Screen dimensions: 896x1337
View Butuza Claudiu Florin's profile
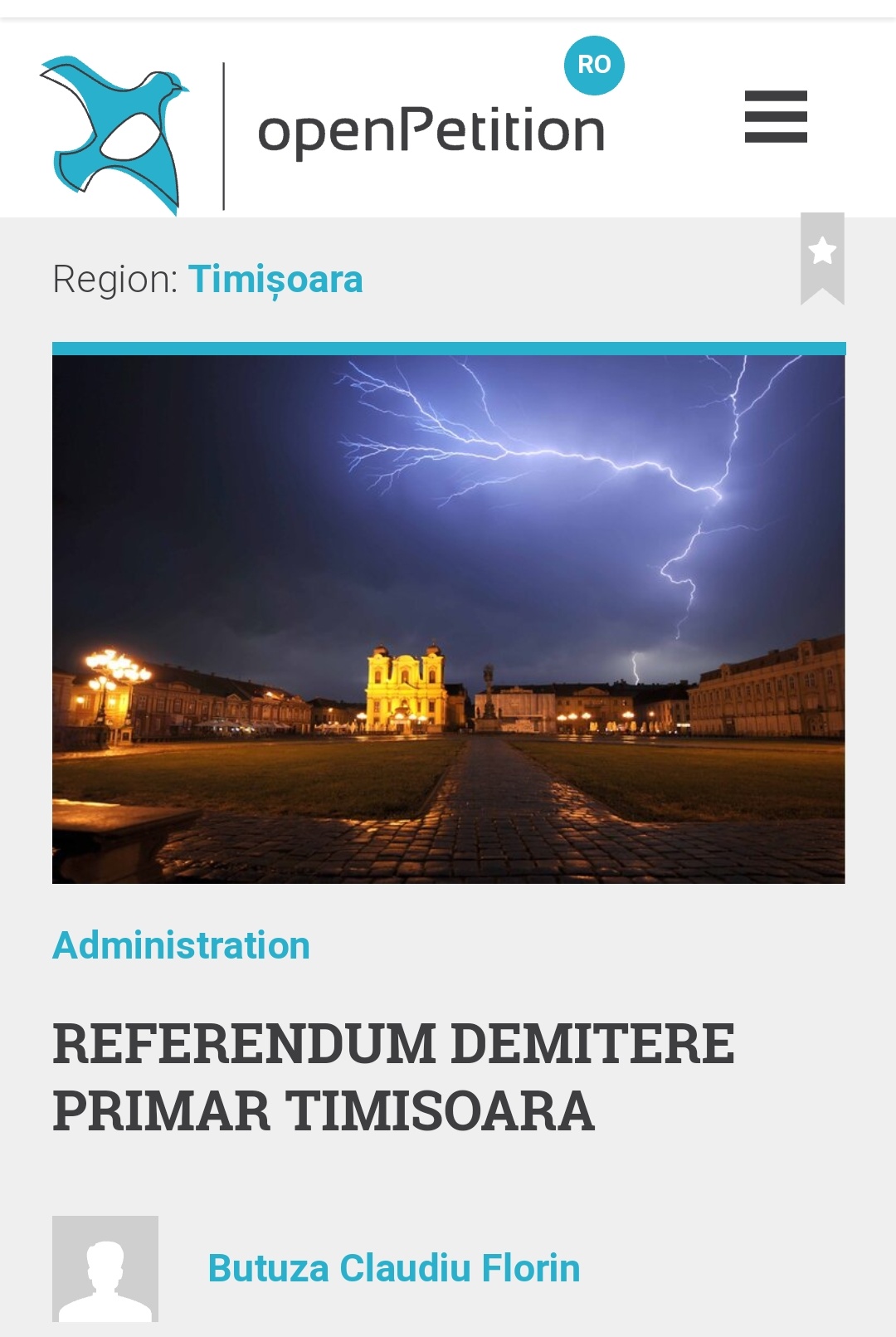393,1267
